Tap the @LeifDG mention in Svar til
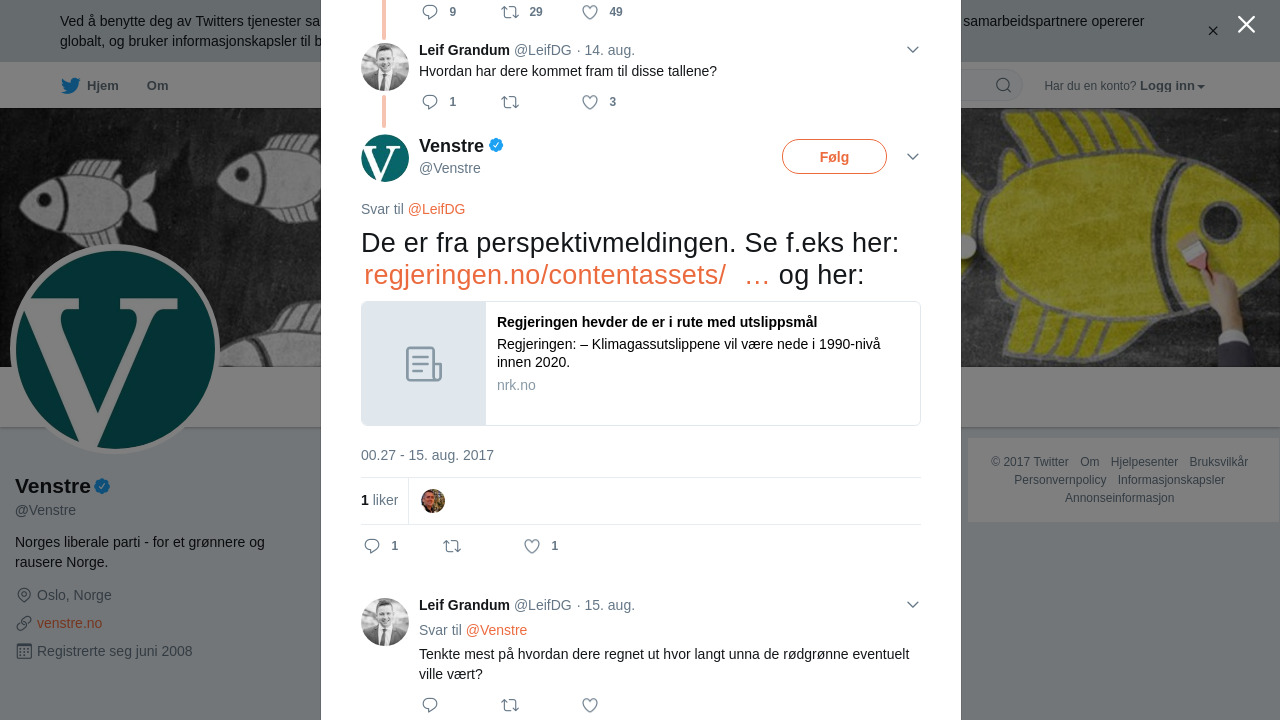Image resolution: width=1280 pixels, height=720 pixels. [436, 209]
